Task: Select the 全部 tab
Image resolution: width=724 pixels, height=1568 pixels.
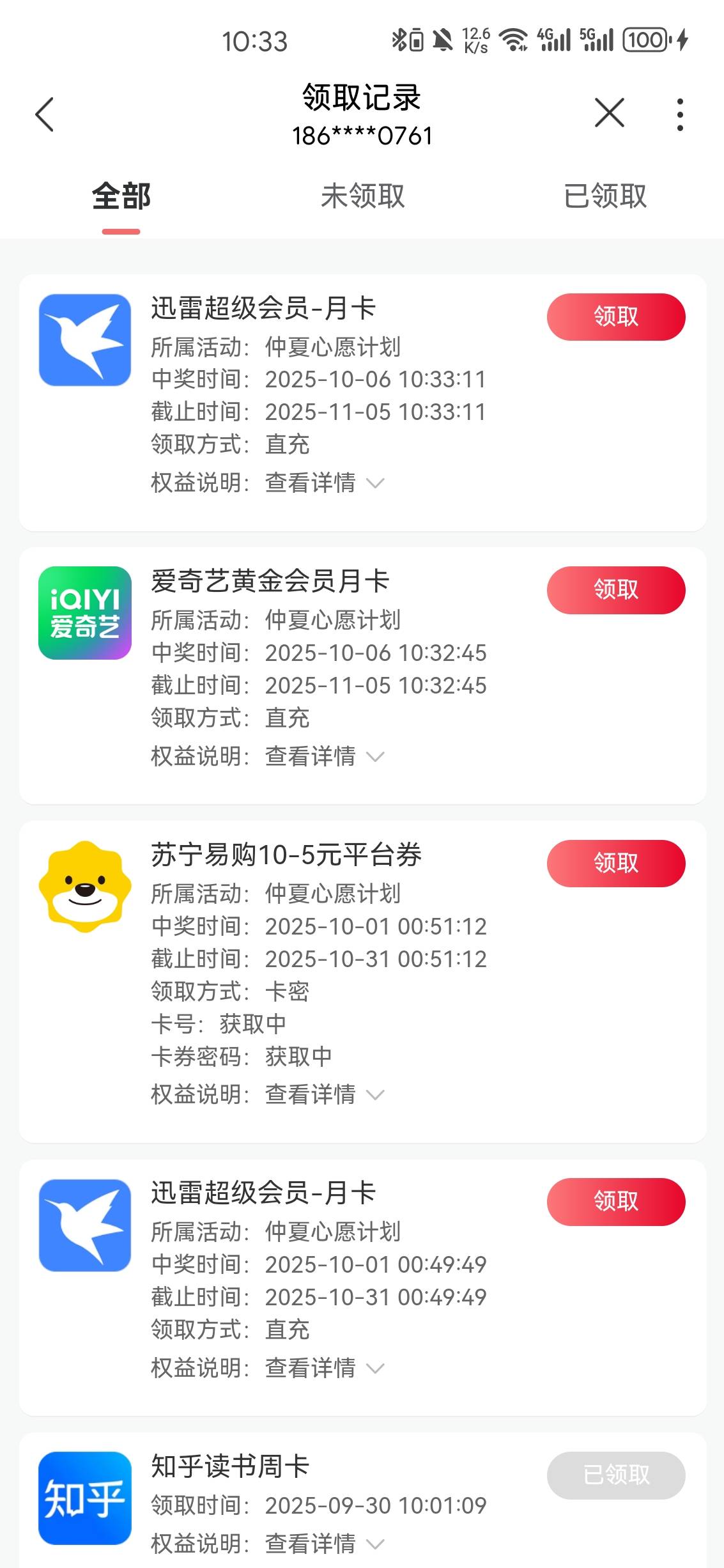Action: (121, 196)
